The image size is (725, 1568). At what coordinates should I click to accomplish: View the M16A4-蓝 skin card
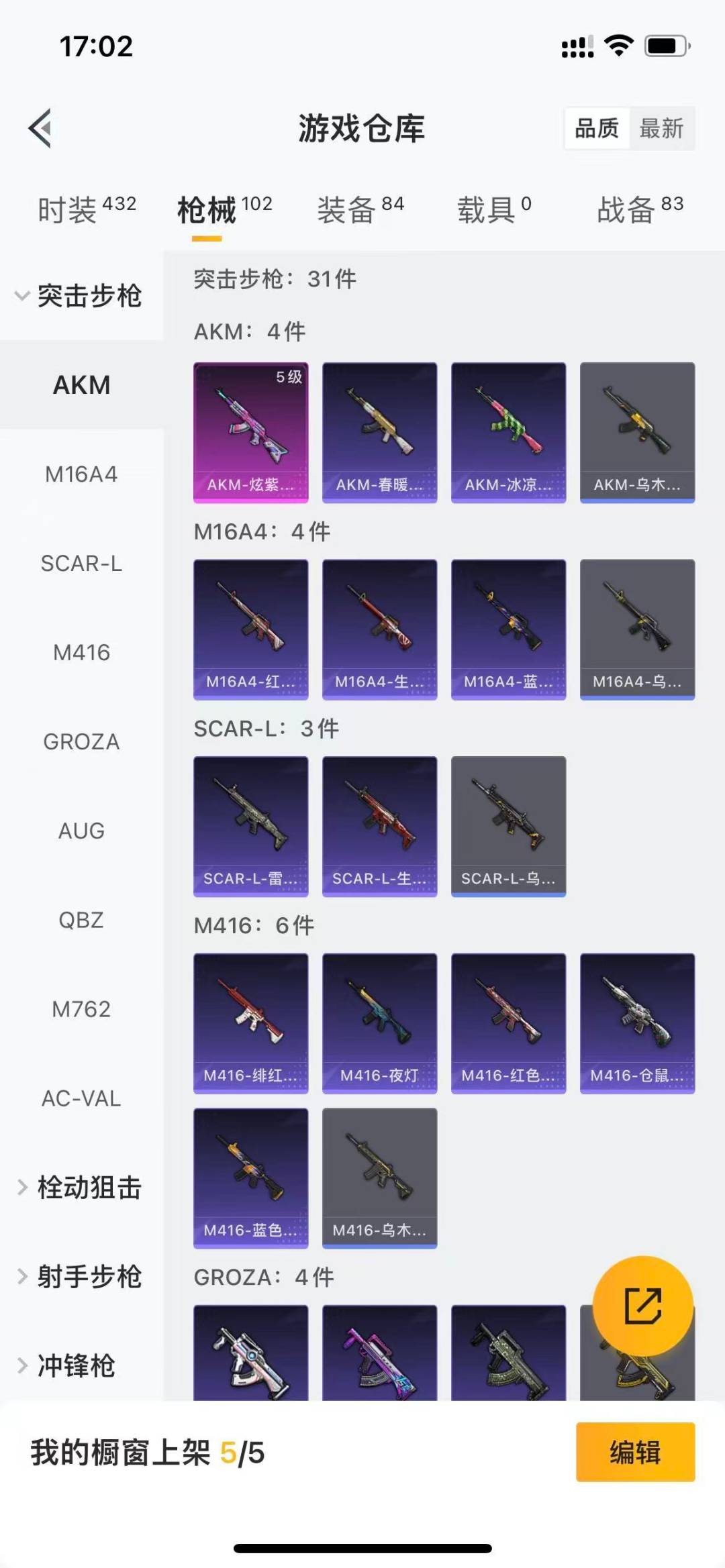coord(508,629)
